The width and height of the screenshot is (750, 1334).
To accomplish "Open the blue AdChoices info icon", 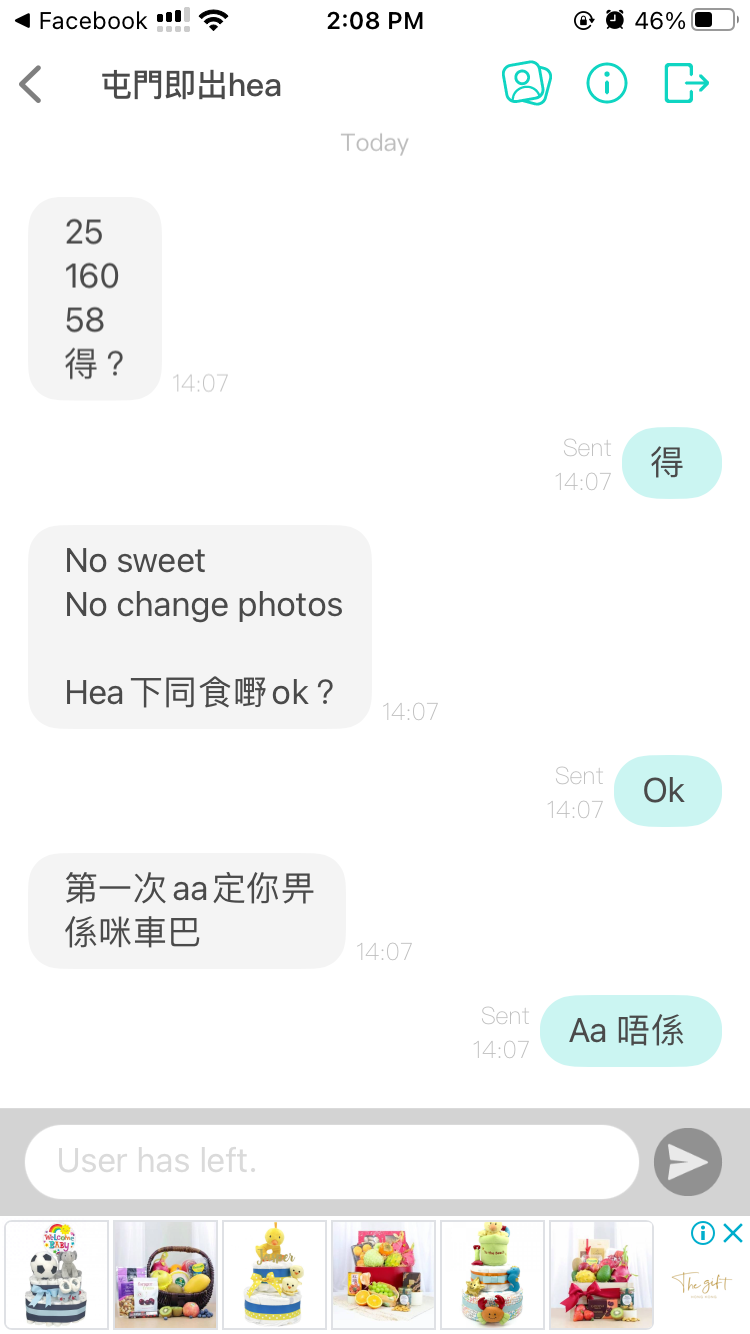I will click(703, 1233).
